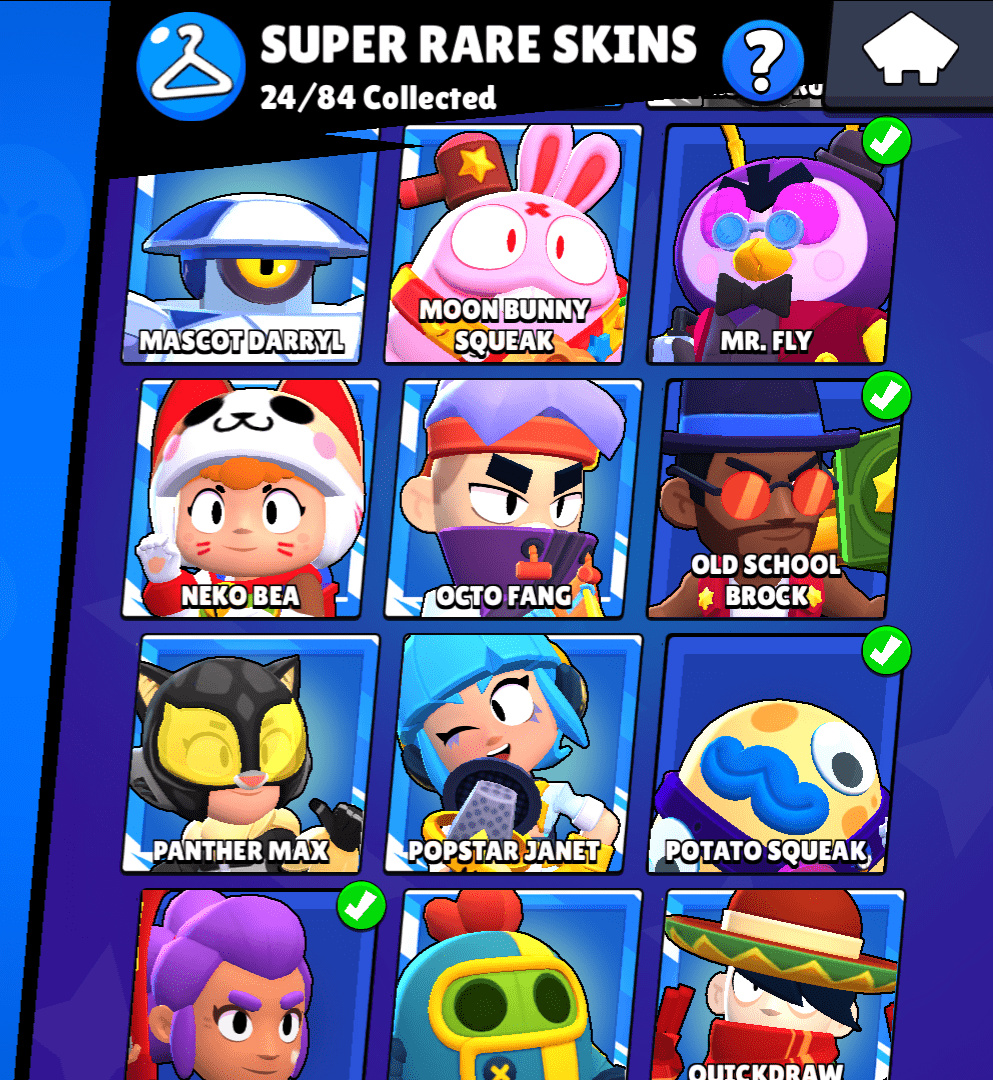This screenshot has width=993, height=1080.
Task: Select the Panther Max skin
Action: [249, 755]
